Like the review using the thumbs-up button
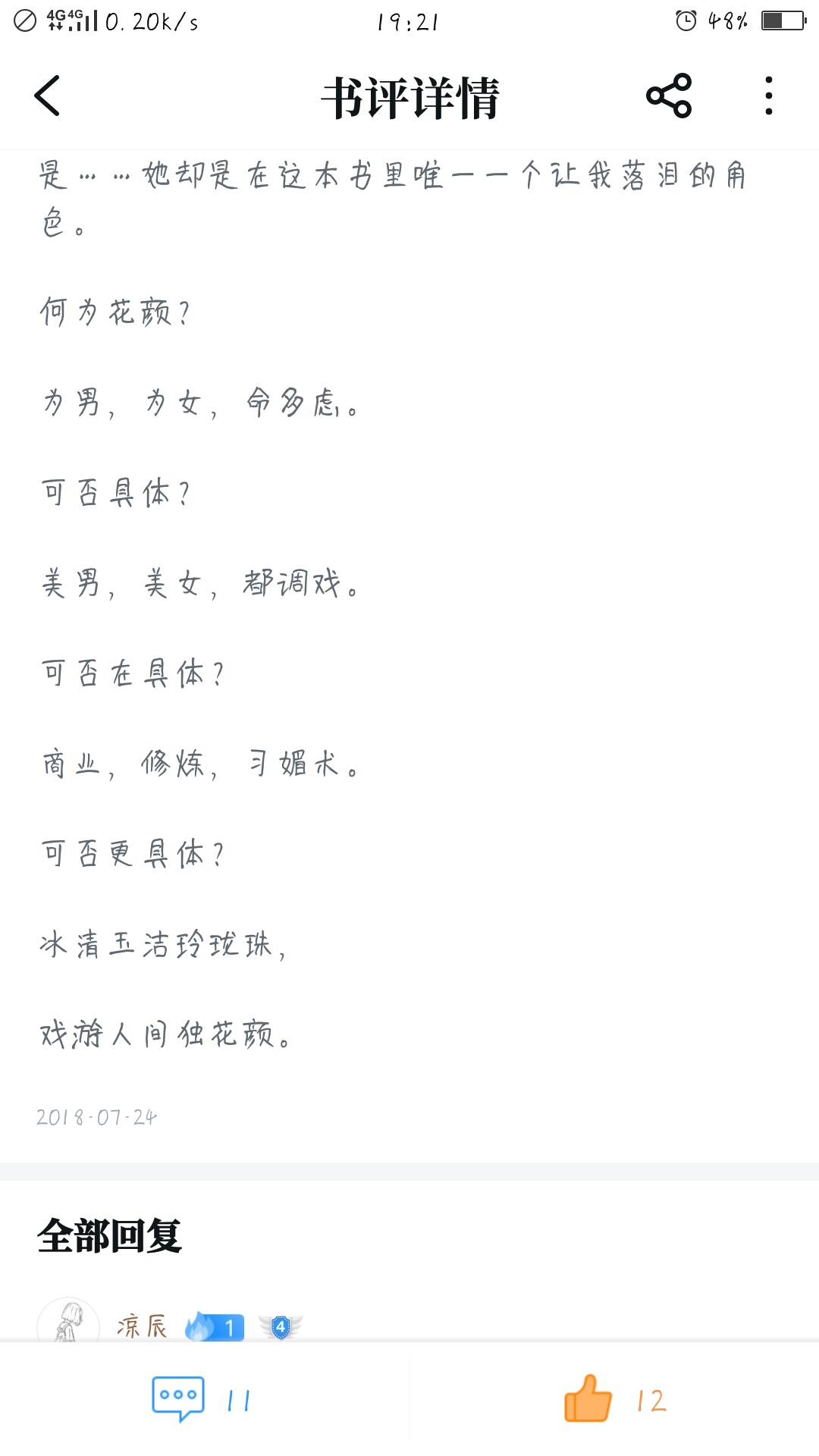The height and width of the screenshot is (1456, 819). [x=615, y=1399]
